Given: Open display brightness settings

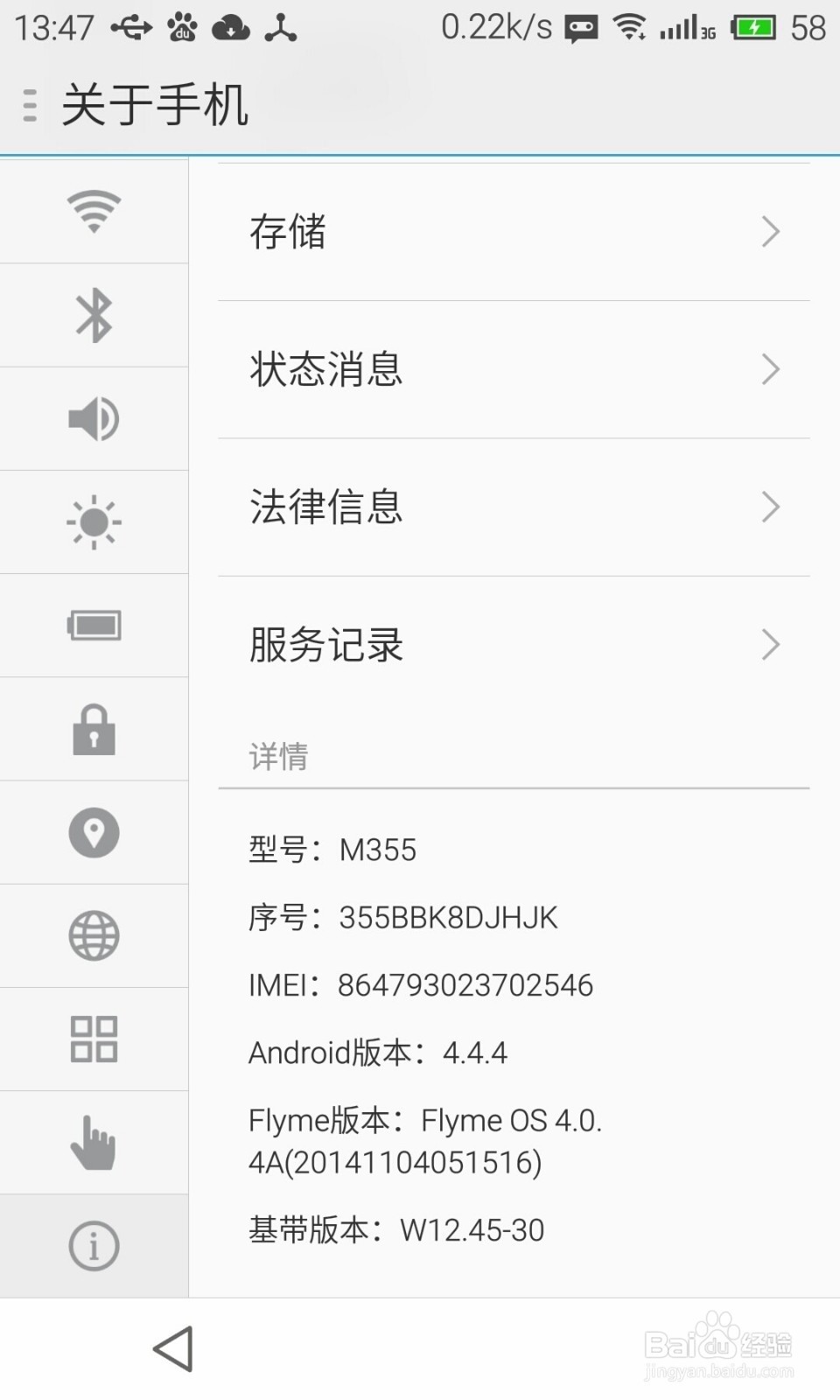Looking at the screenshot, I should 94,522.
